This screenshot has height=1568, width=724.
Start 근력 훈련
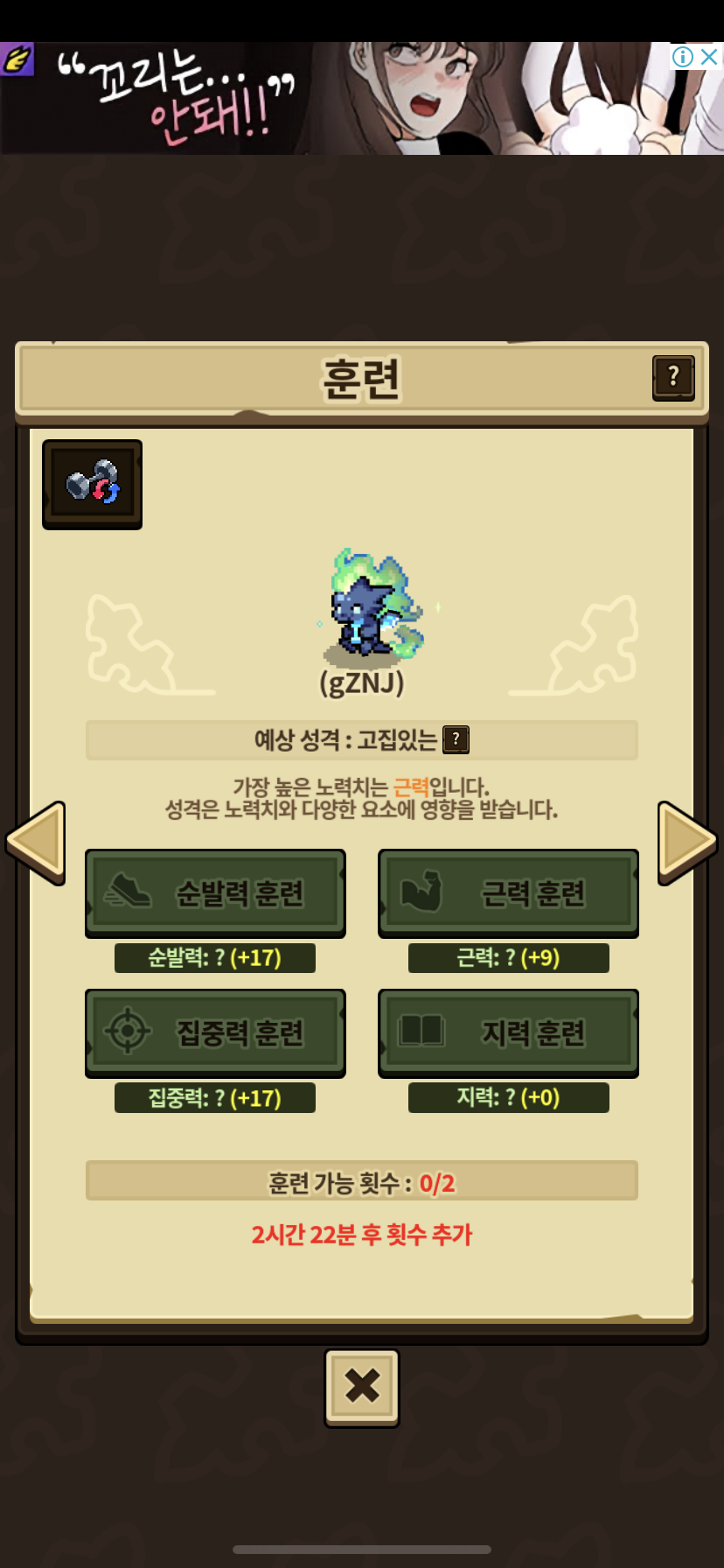click(508, 892)
